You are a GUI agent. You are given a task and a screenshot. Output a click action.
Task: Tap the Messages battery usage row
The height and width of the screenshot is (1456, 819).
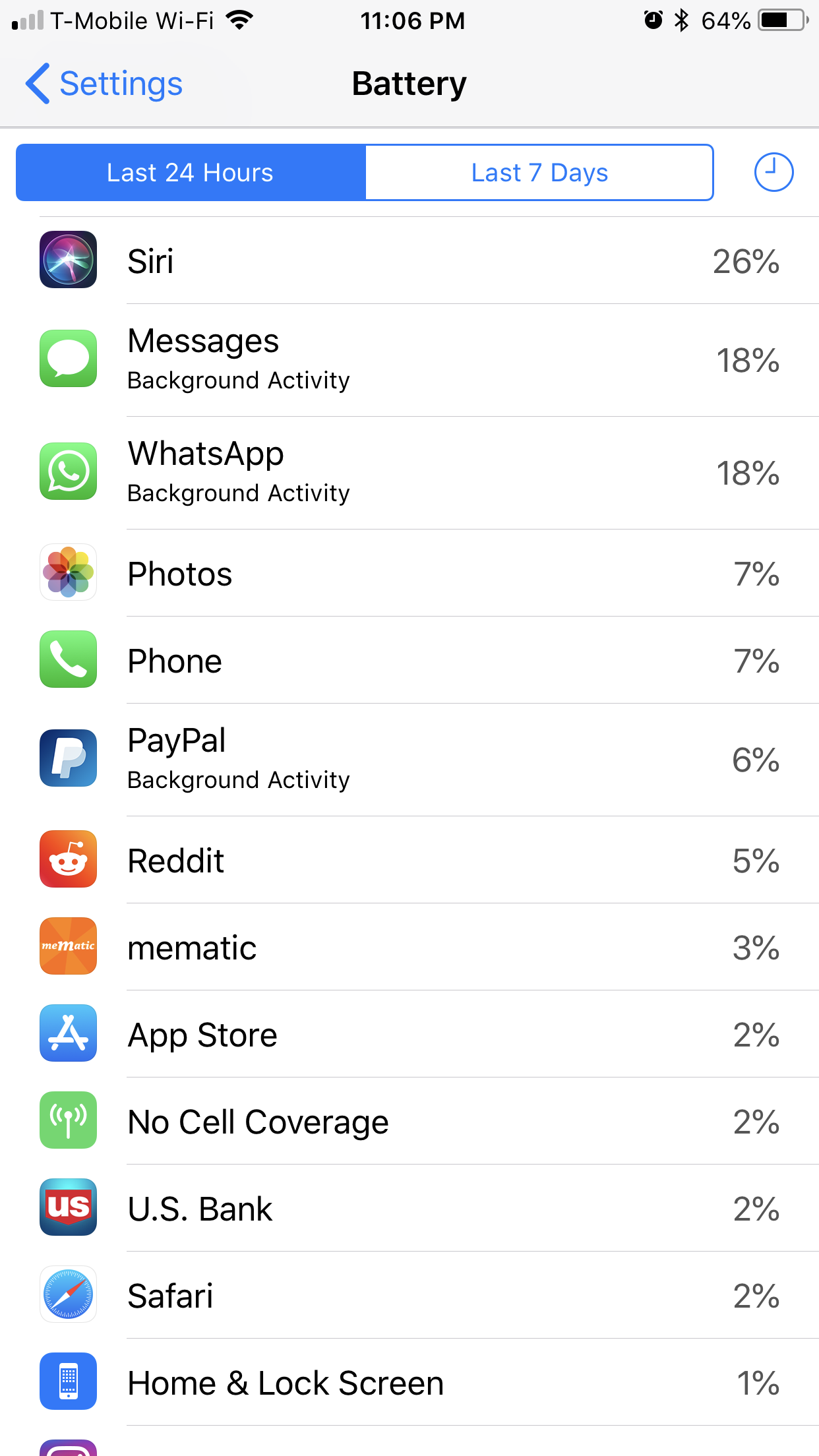tap(409, 360)
